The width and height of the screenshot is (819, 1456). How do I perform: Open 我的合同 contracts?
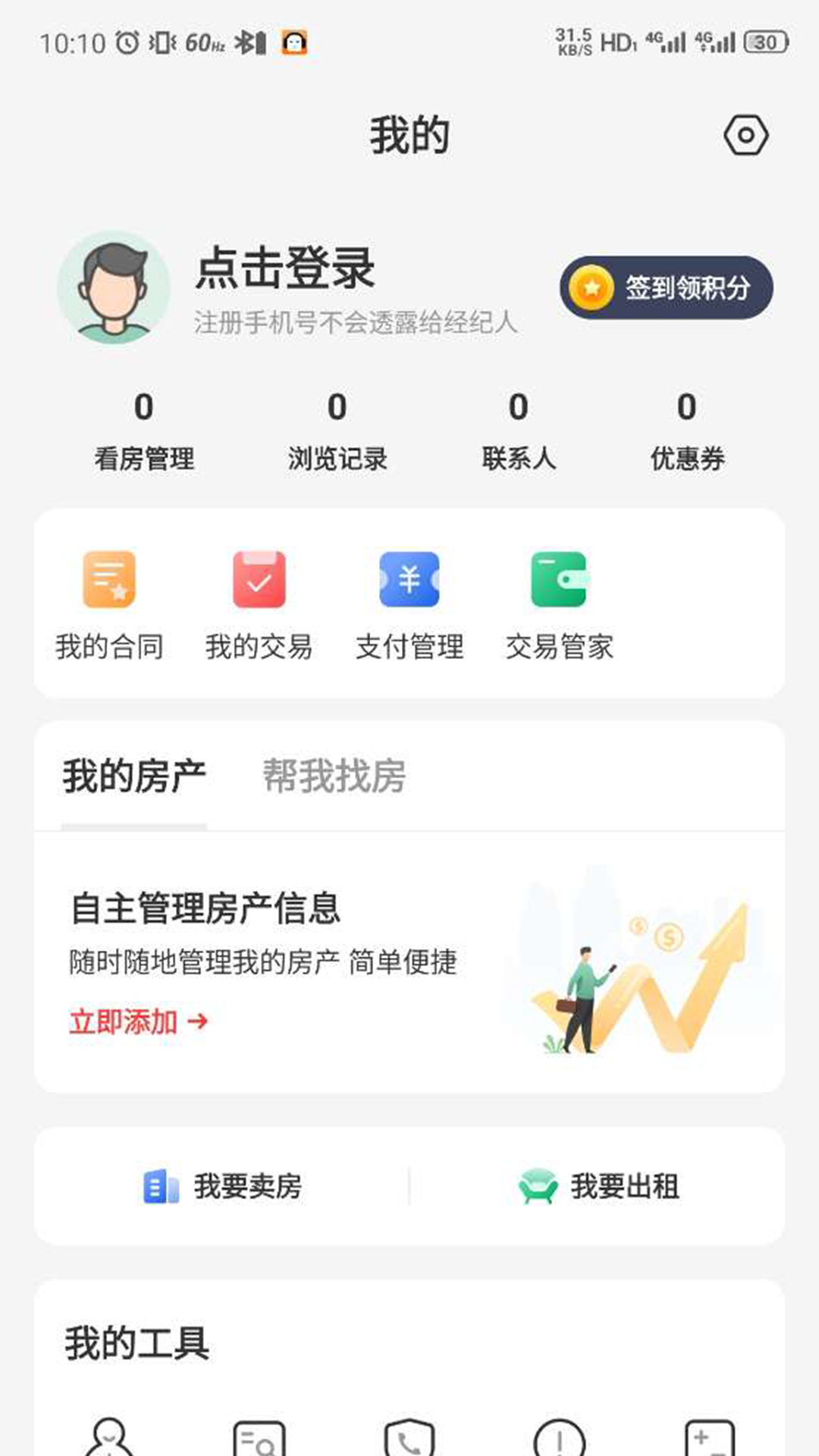(109, 603)
